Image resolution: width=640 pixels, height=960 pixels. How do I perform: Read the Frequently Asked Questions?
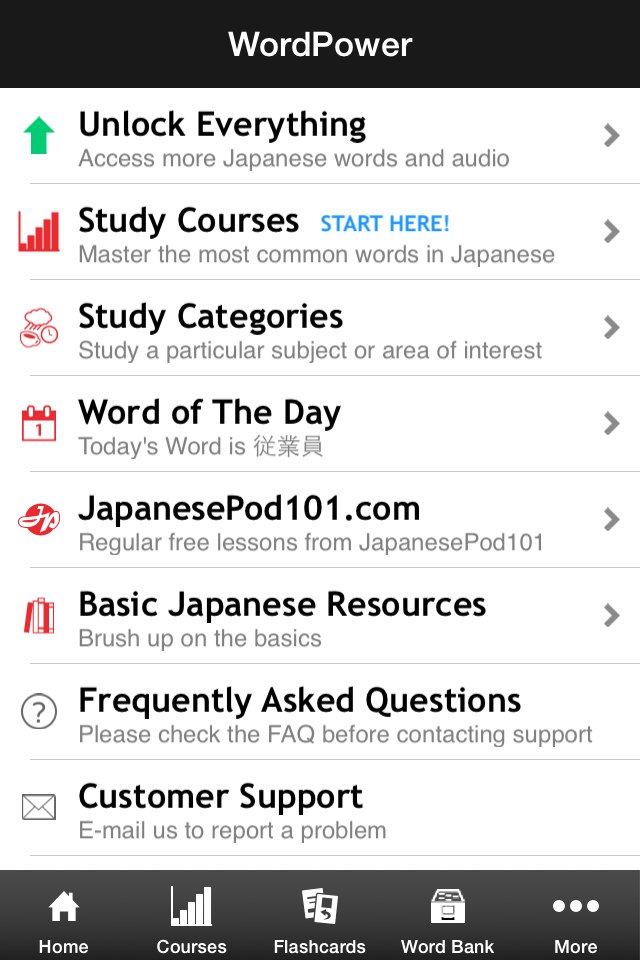coord(320,712)
